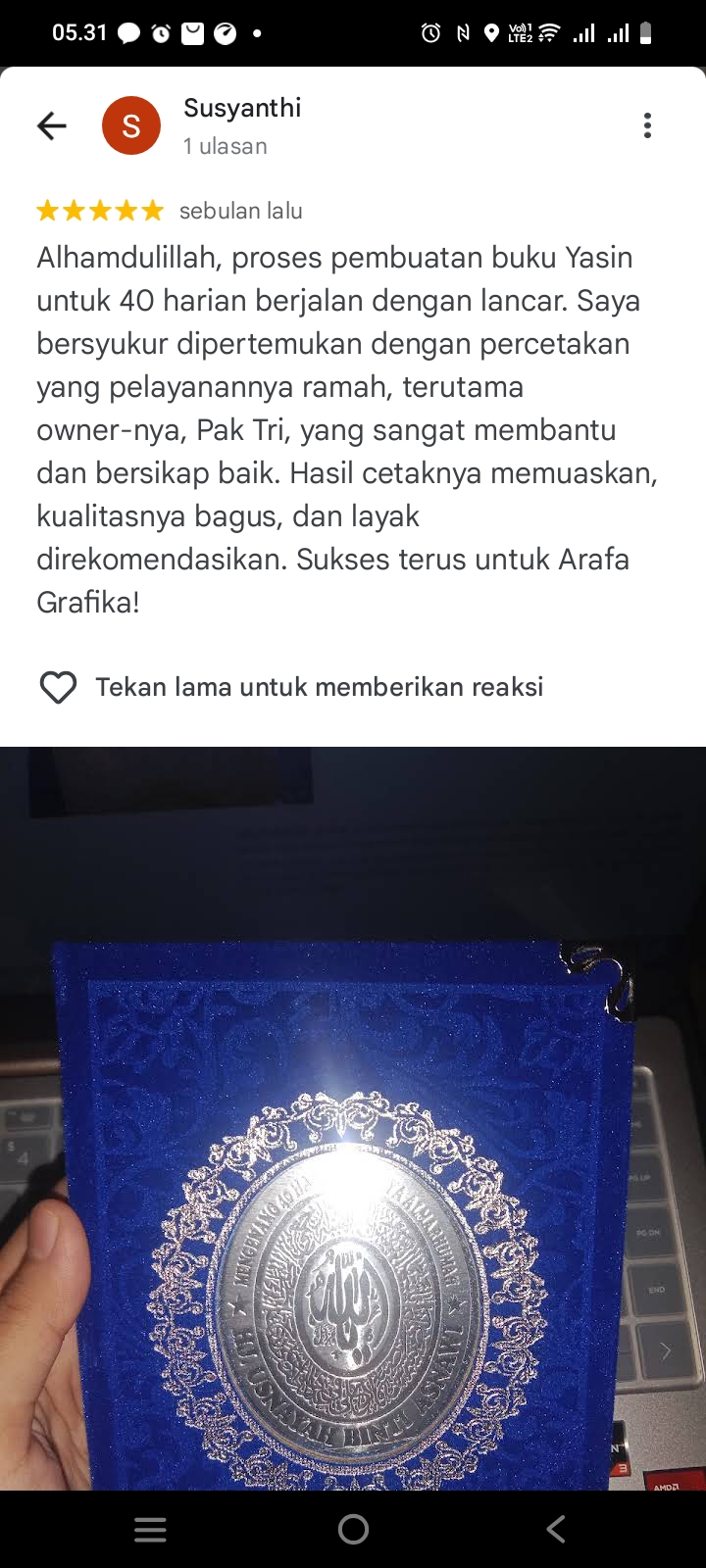Open the recent apps view
This screenshot has width=706, height=1568.
coord(150,1529)
